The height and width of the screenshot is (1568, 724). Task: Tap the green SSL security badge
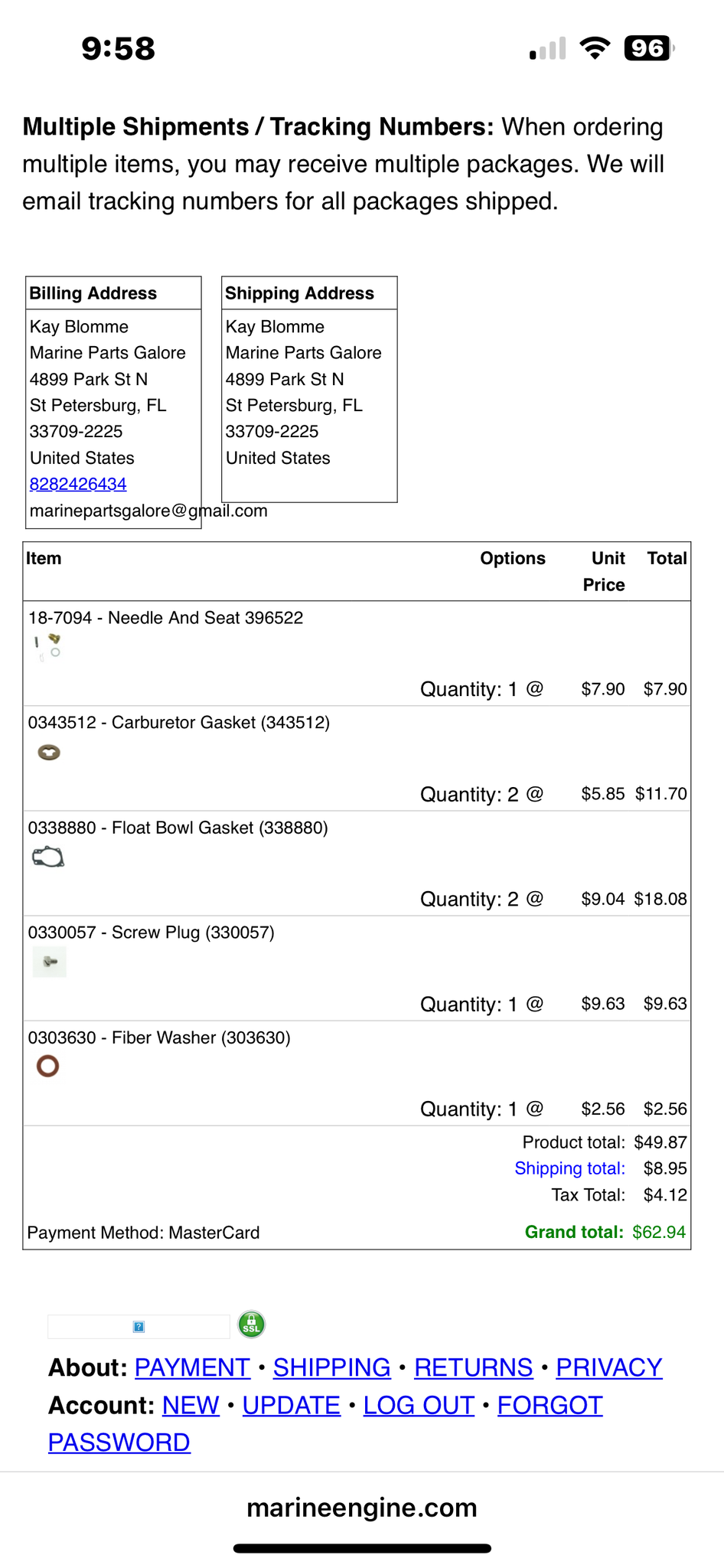251,1324
